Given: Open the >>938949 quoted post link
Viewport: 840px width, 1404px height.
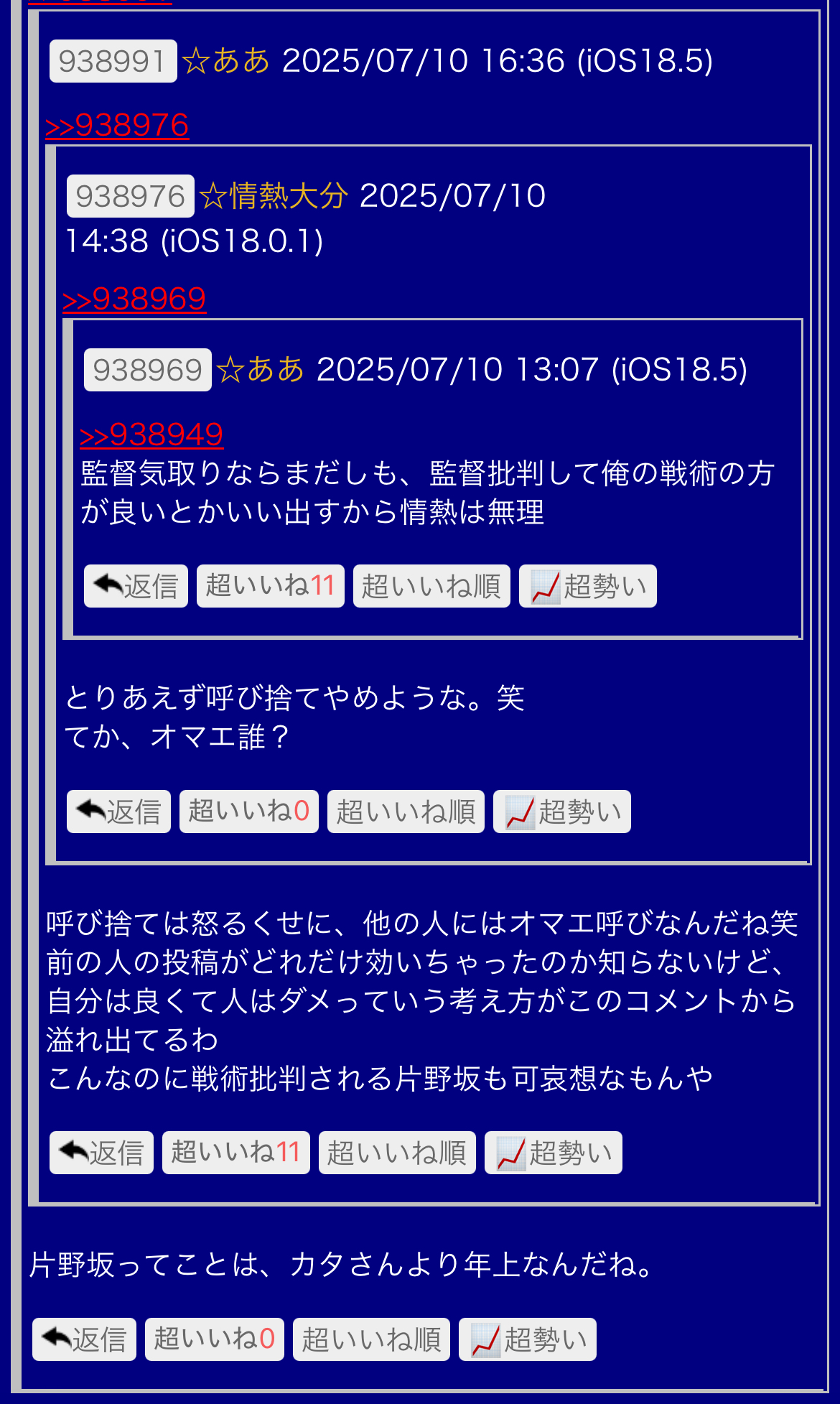Looking at the screenshot, I should pyautogui.click(x=151, y=435).
